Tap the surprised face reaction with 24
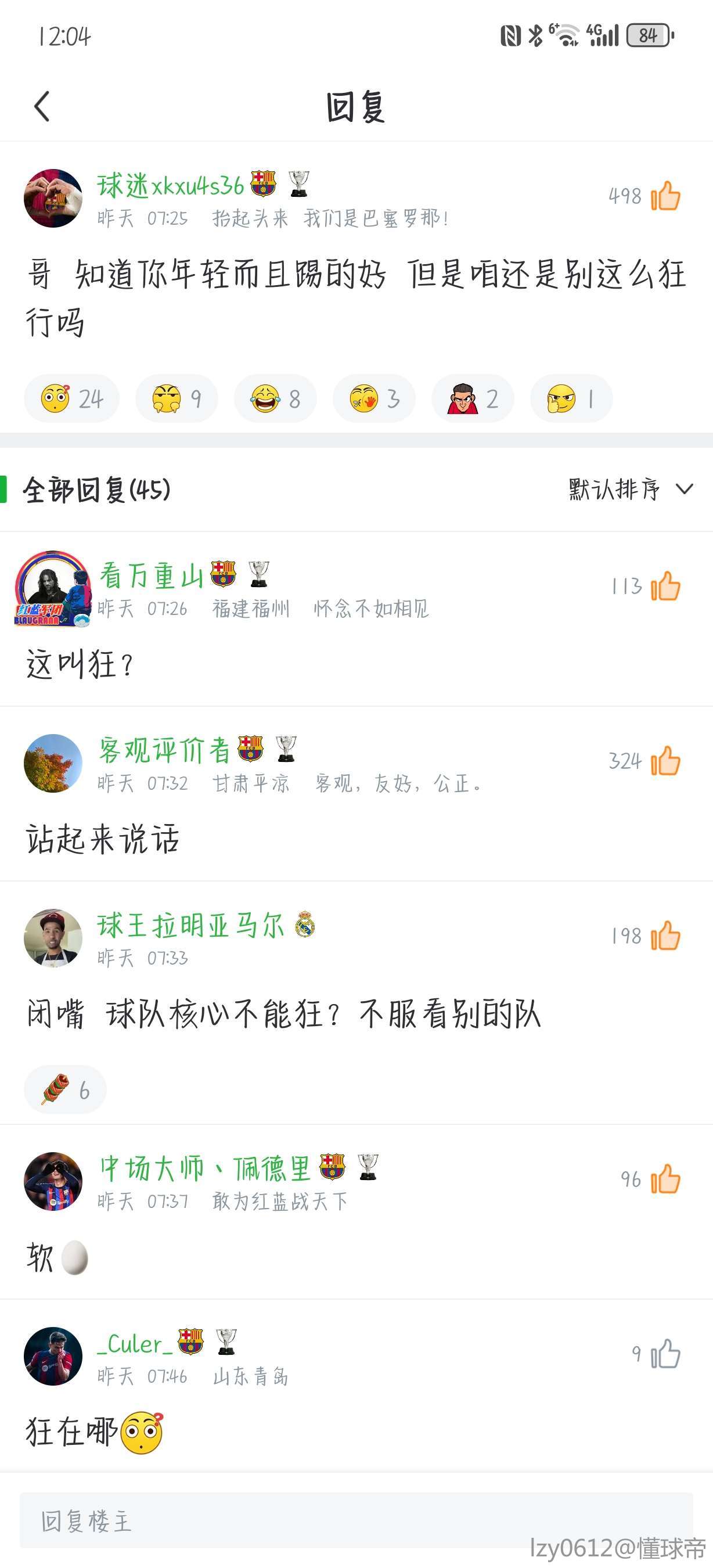The height and width of the screenshot is (1568, 713). pos(71,399)
